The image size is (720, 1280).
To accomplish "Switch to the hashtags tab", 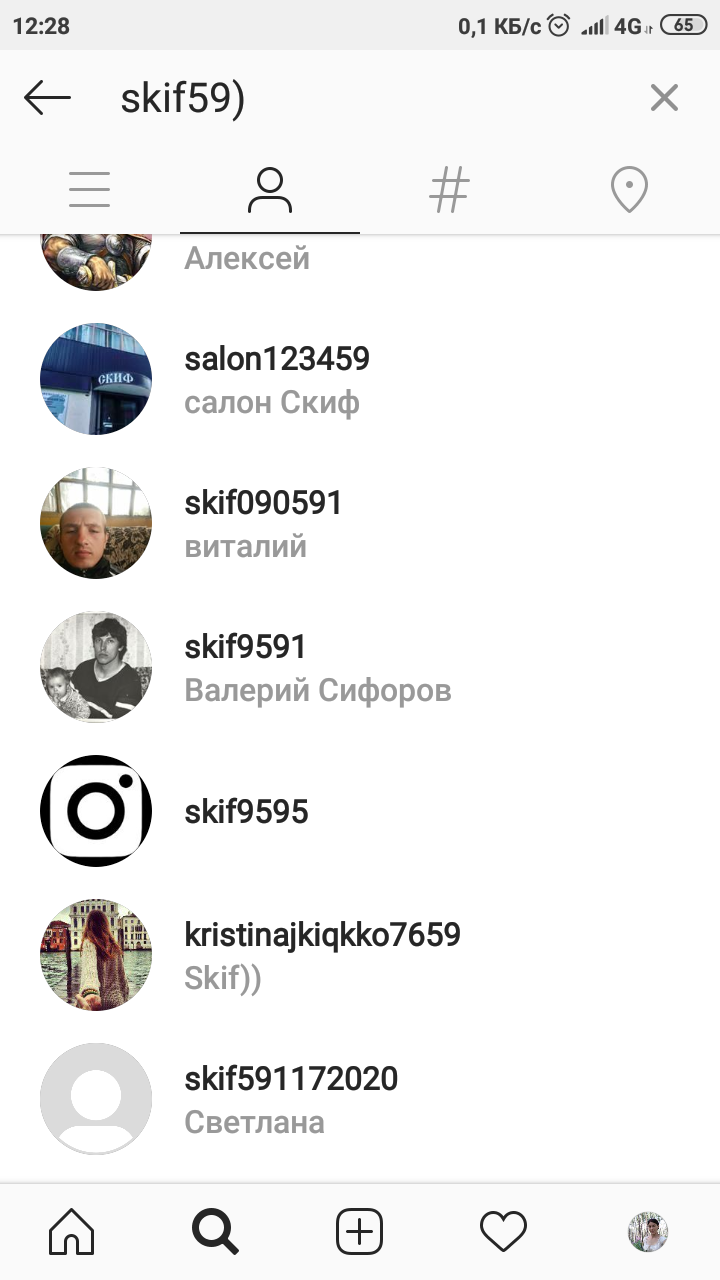I will tap(449, 189).
